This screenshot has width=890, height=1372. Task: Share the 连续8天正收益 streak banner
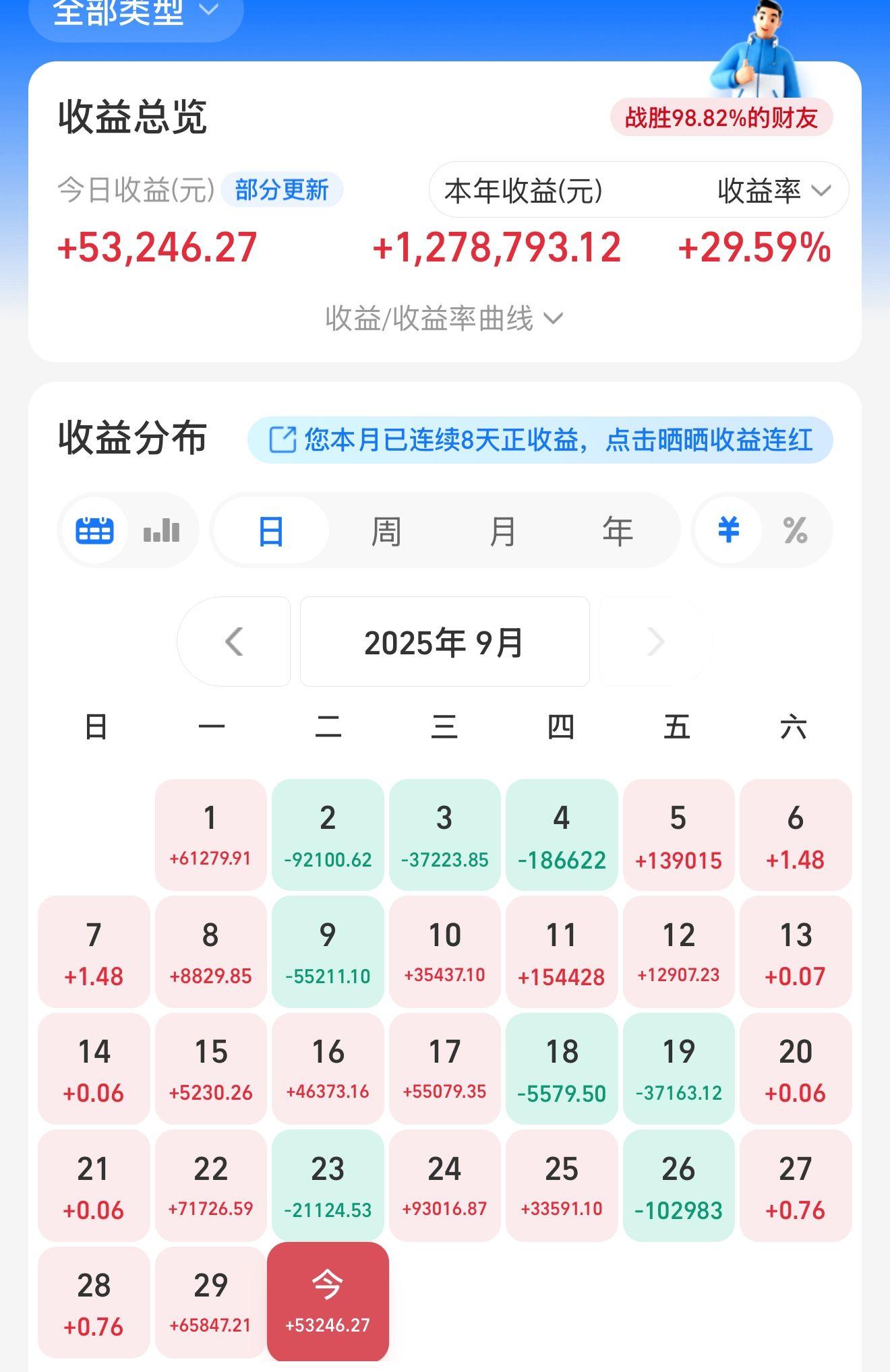(540, 440)
